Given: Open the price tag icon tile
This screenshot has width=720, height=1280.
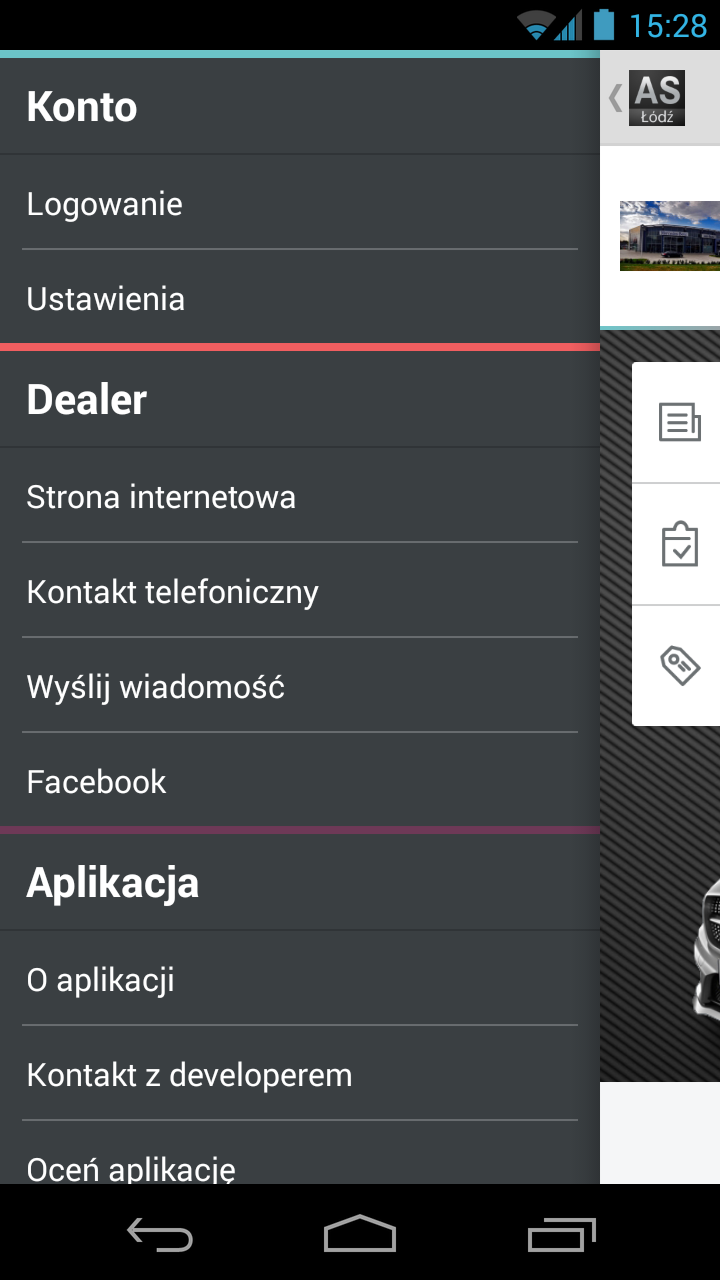Looking at the screenshot, I should [x=679, y=665].
